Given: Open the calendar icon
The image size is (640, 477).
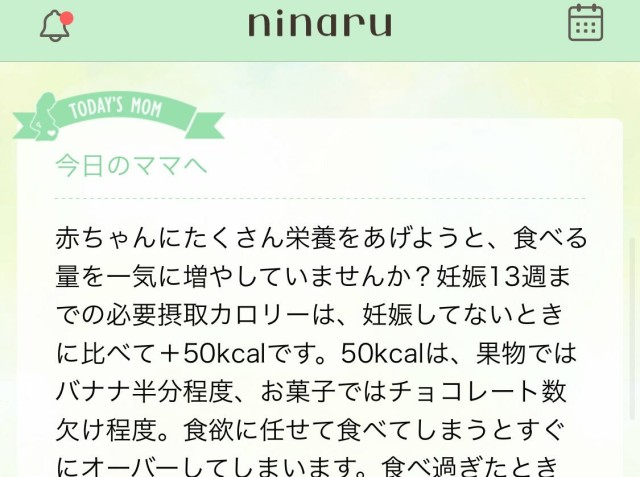Looking at the screenshot, I should tap(585, 23).
